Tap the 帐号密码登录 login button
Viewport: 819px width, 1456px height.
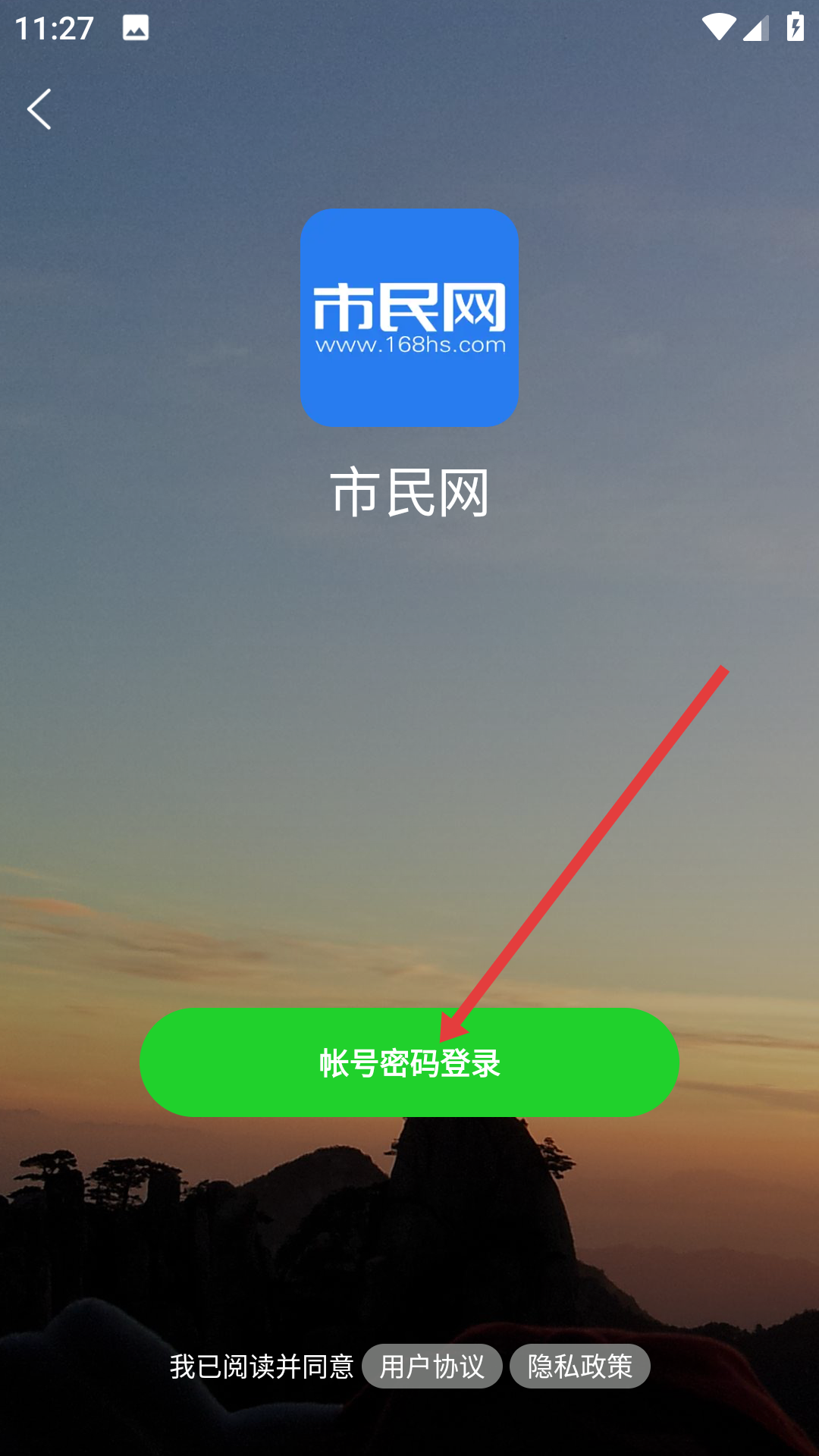[409, 1062]
